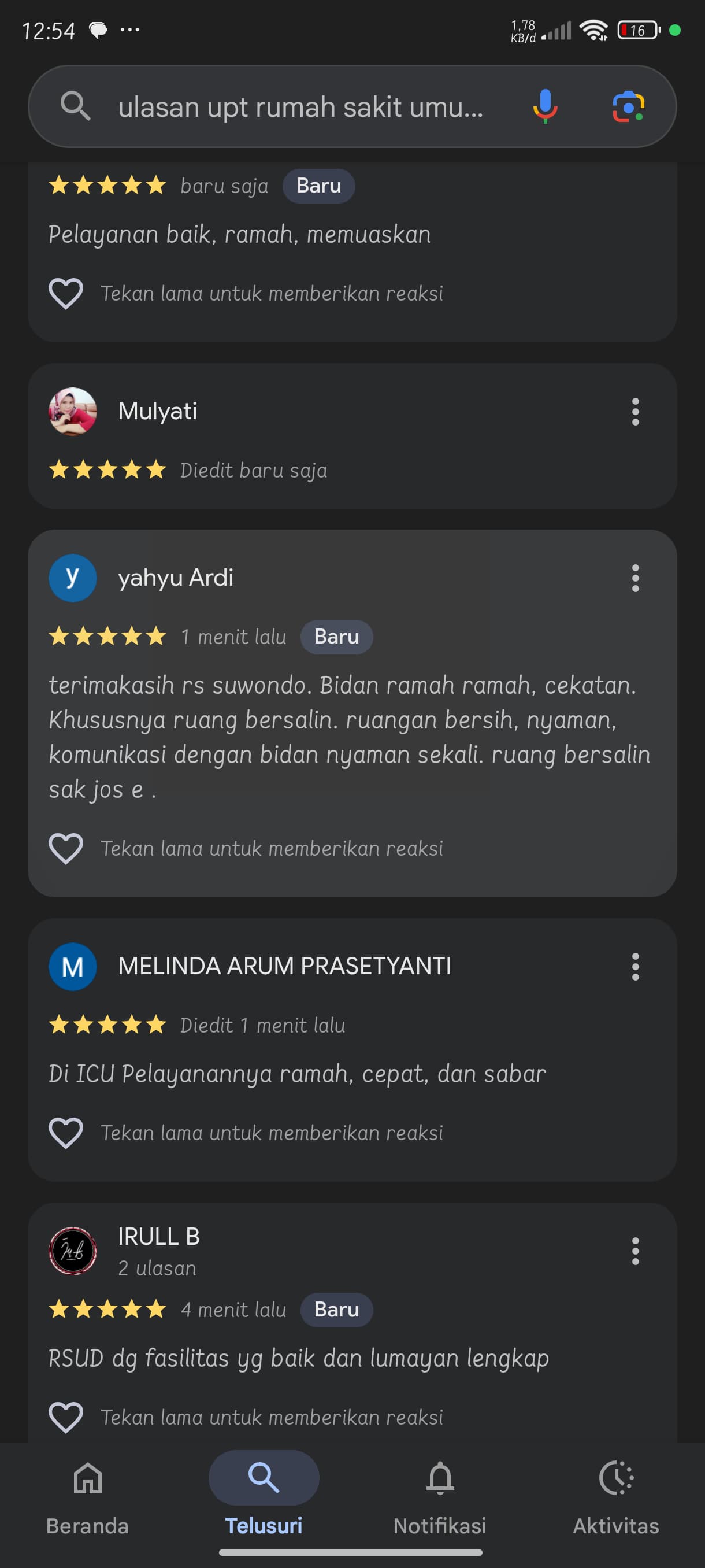Like MELINDA ARUM PRASETYANTI's review with heart
This screenshot has width=705, height=1568.
click(66, 1132)
